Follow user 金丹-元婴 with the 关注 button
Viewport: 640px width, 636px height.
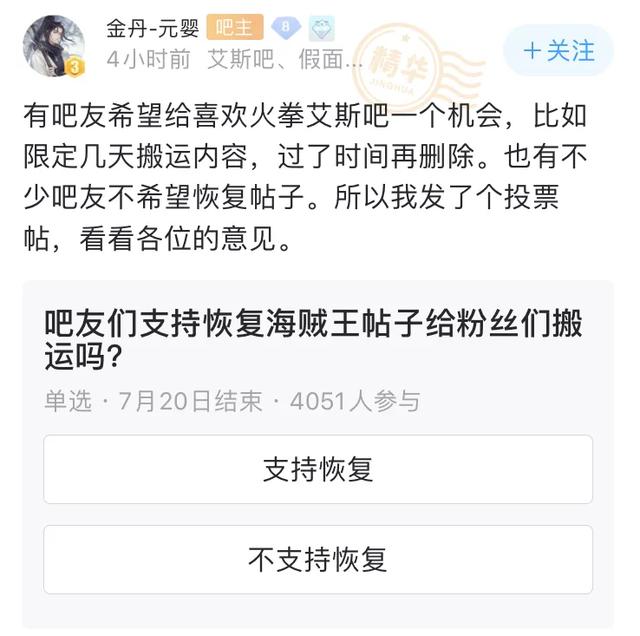558,50
